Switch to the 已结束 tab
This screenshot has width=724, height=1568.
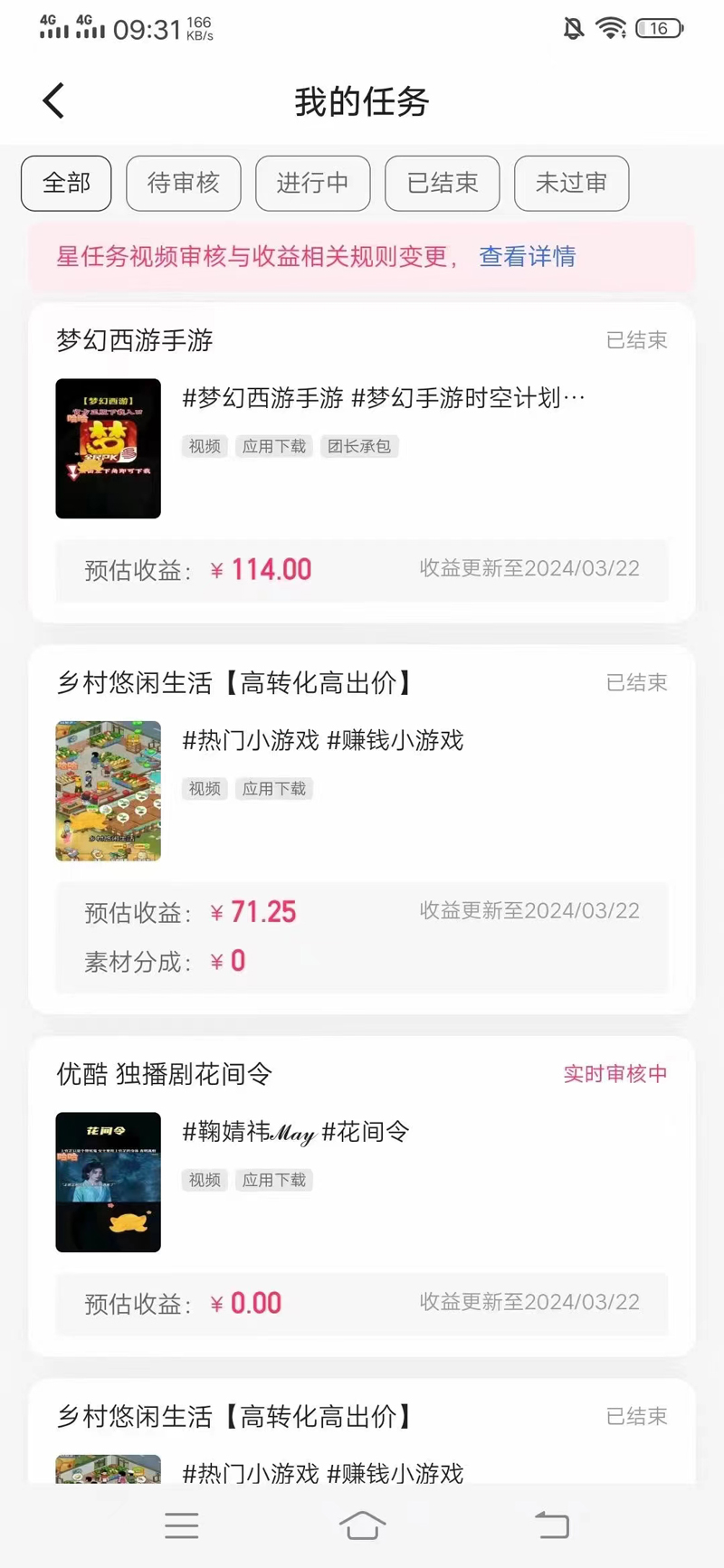[442, 184]
